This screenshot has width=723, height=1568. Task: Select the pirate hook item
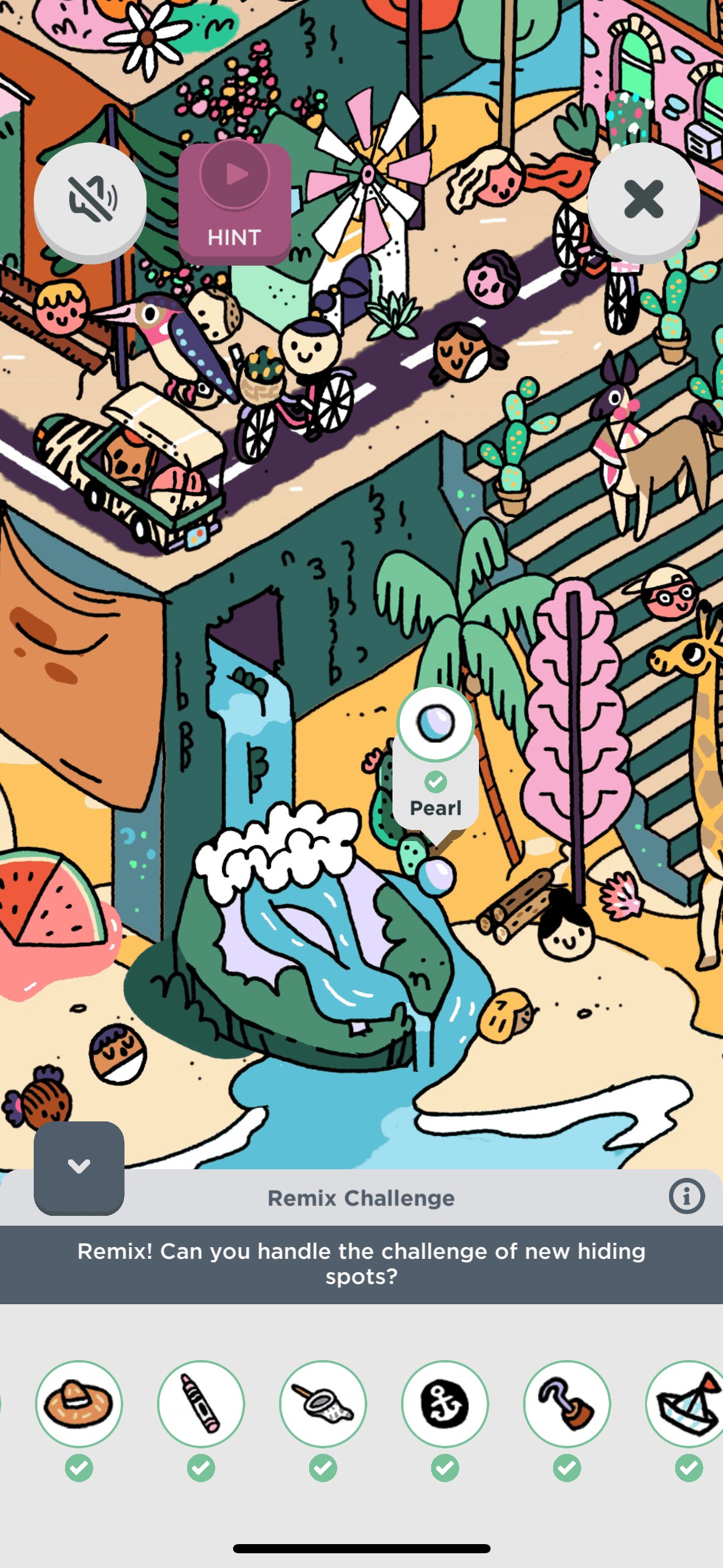567,1404
